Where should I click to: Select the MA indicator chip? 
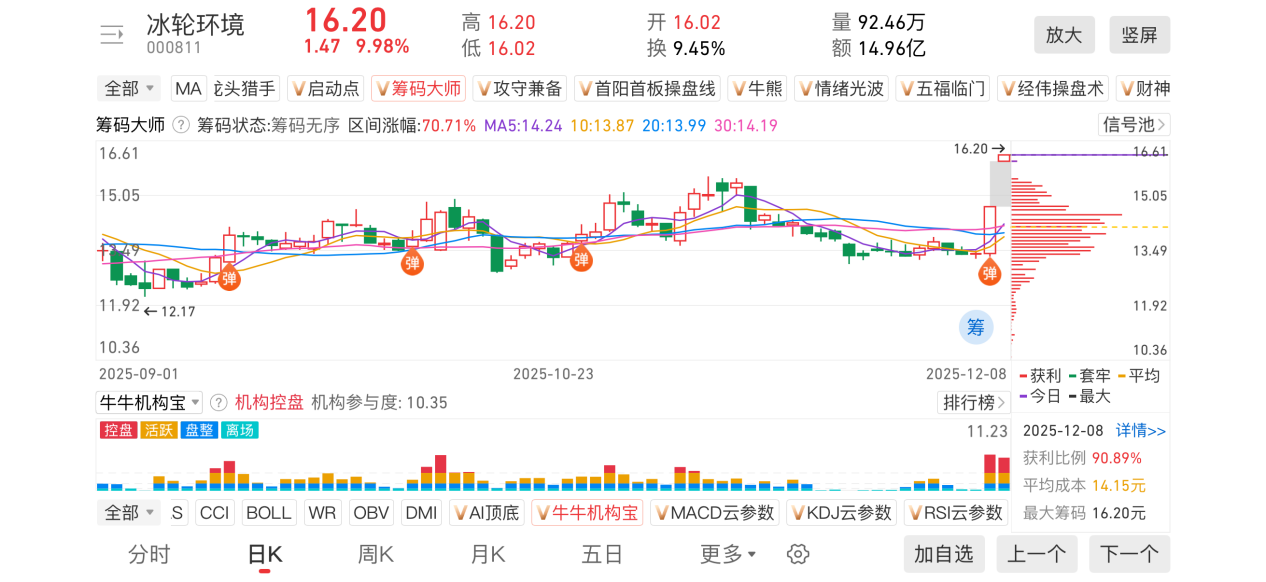[188, 89]
